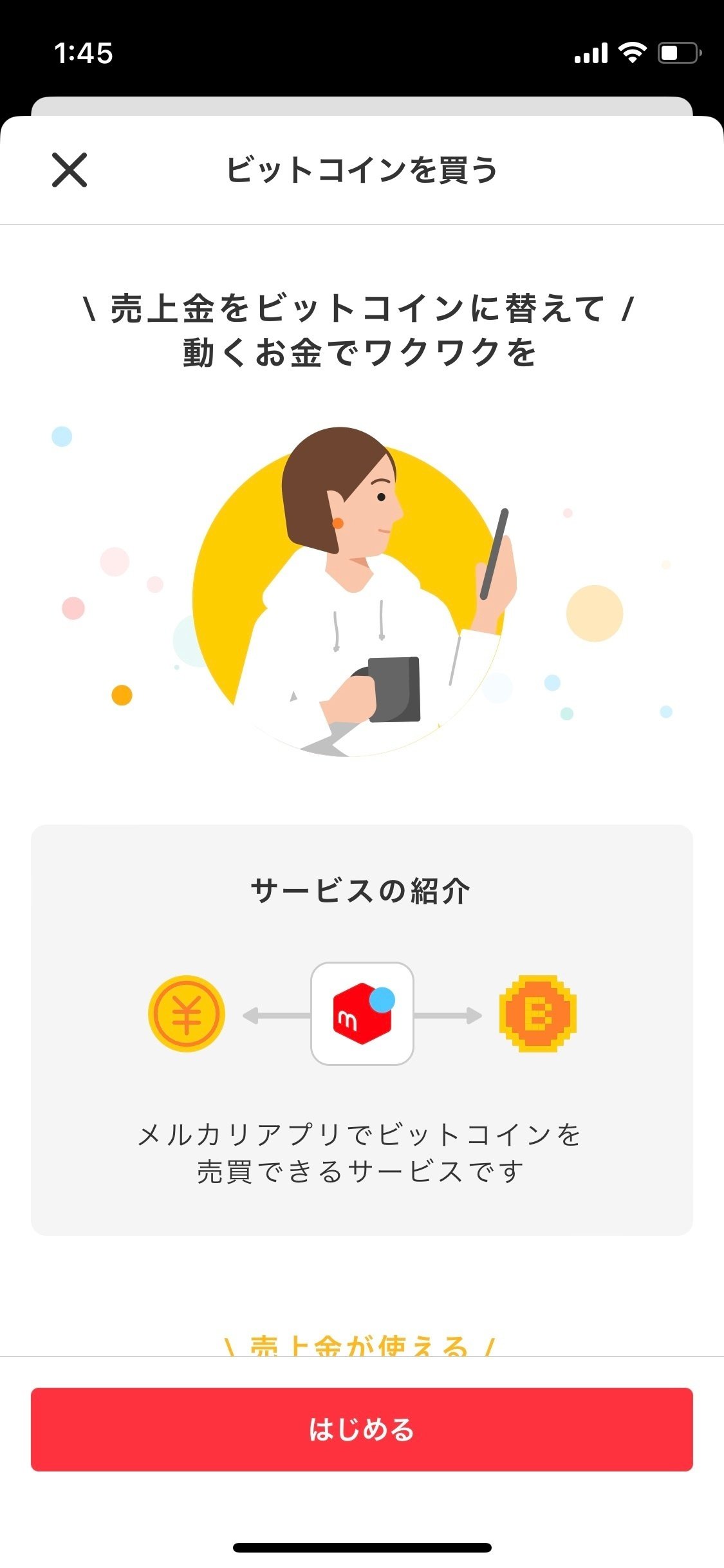Viewport: 724px width, 1568px height.
Task: Select the Wi-Fi status icon
Action: tap(633, 54)
